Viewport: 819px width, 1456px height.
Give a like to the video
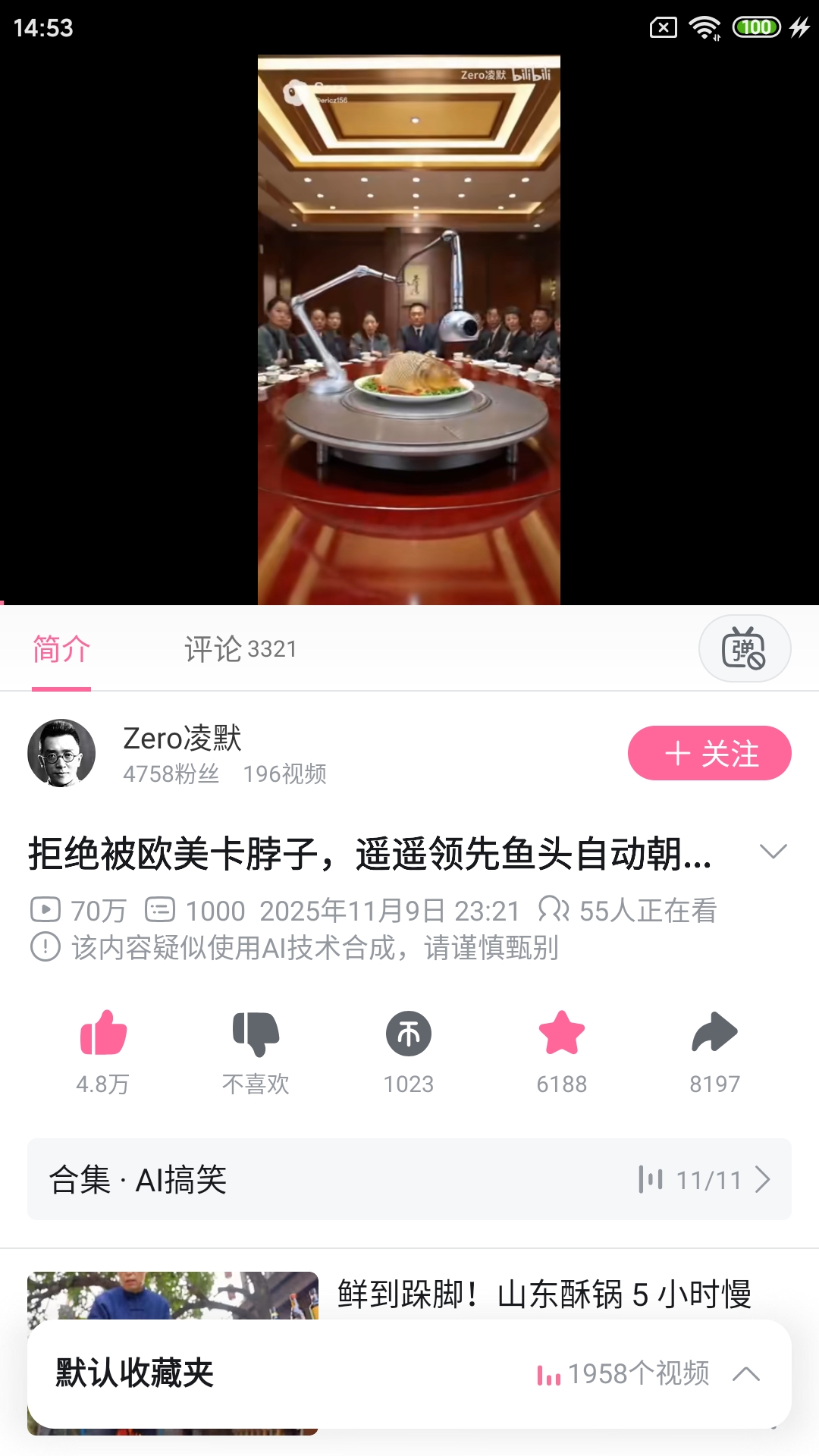105,1033
